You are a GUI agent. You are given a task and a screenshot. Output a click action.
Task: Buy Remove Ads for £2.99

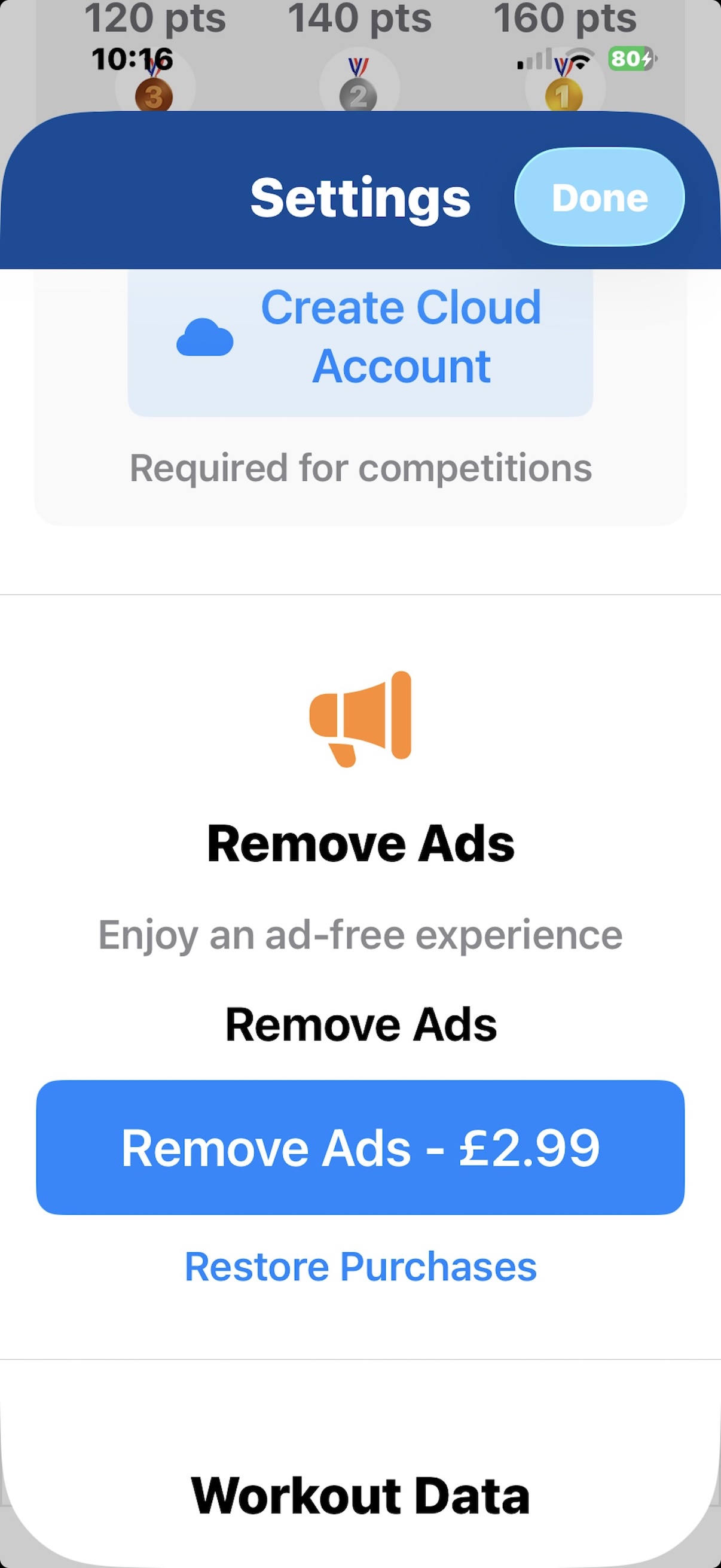(360, 1148)
